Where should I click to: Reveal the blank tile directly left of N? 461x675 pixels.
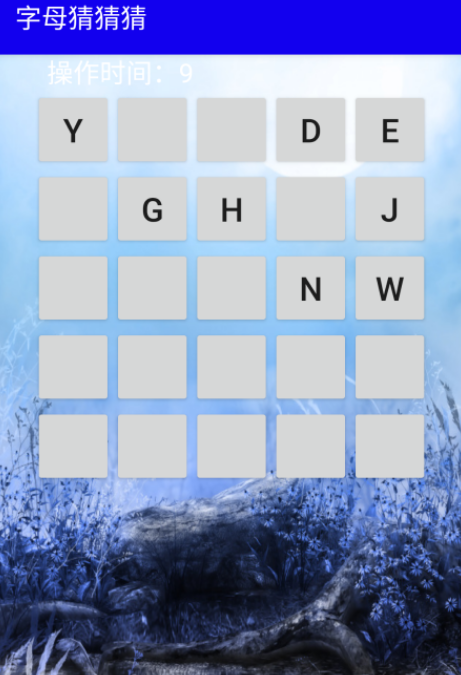232,288
